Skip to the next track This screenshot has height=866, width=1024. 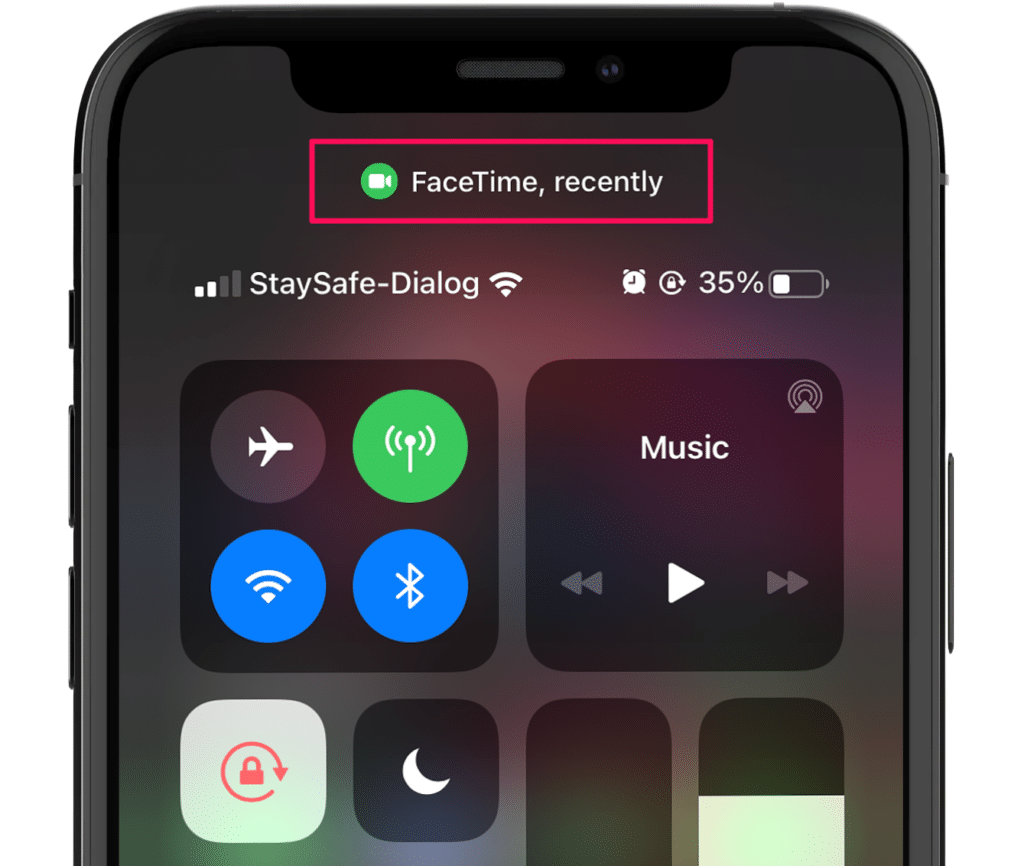pos(787,582)
